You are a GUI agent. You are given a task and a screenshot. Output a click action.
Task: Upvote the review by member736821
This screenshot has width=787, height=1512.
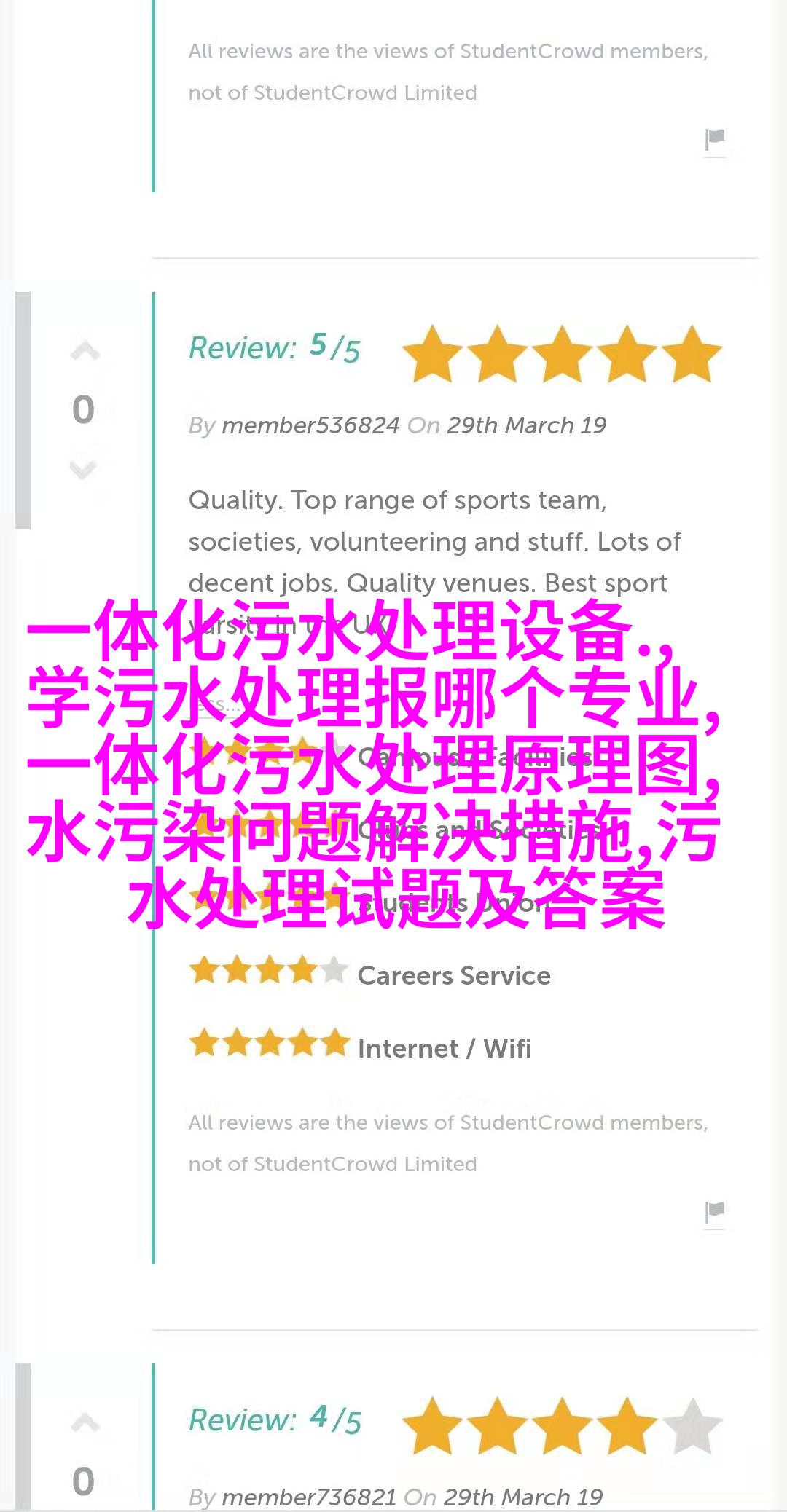(x=85, y=1422)
